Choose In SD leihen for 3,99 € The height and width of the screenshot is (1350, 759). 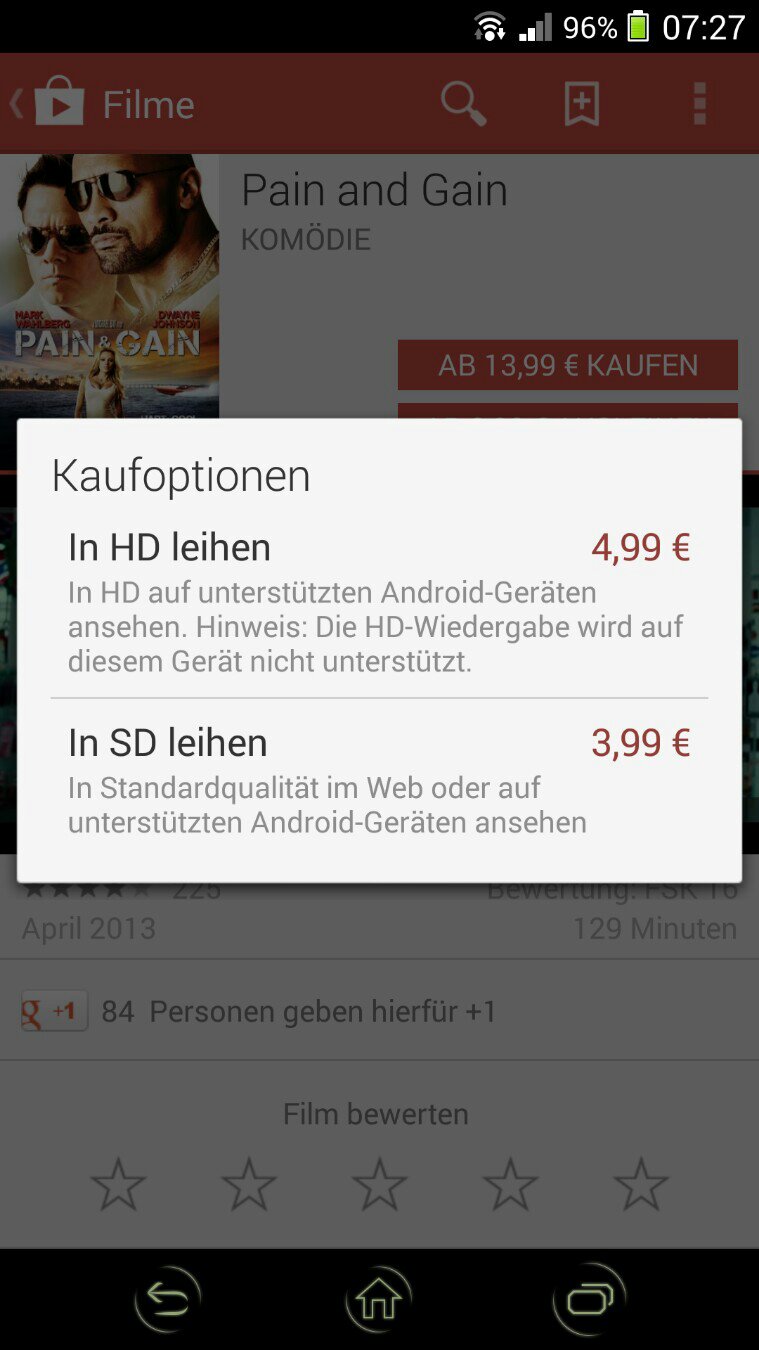pos(379,780)
